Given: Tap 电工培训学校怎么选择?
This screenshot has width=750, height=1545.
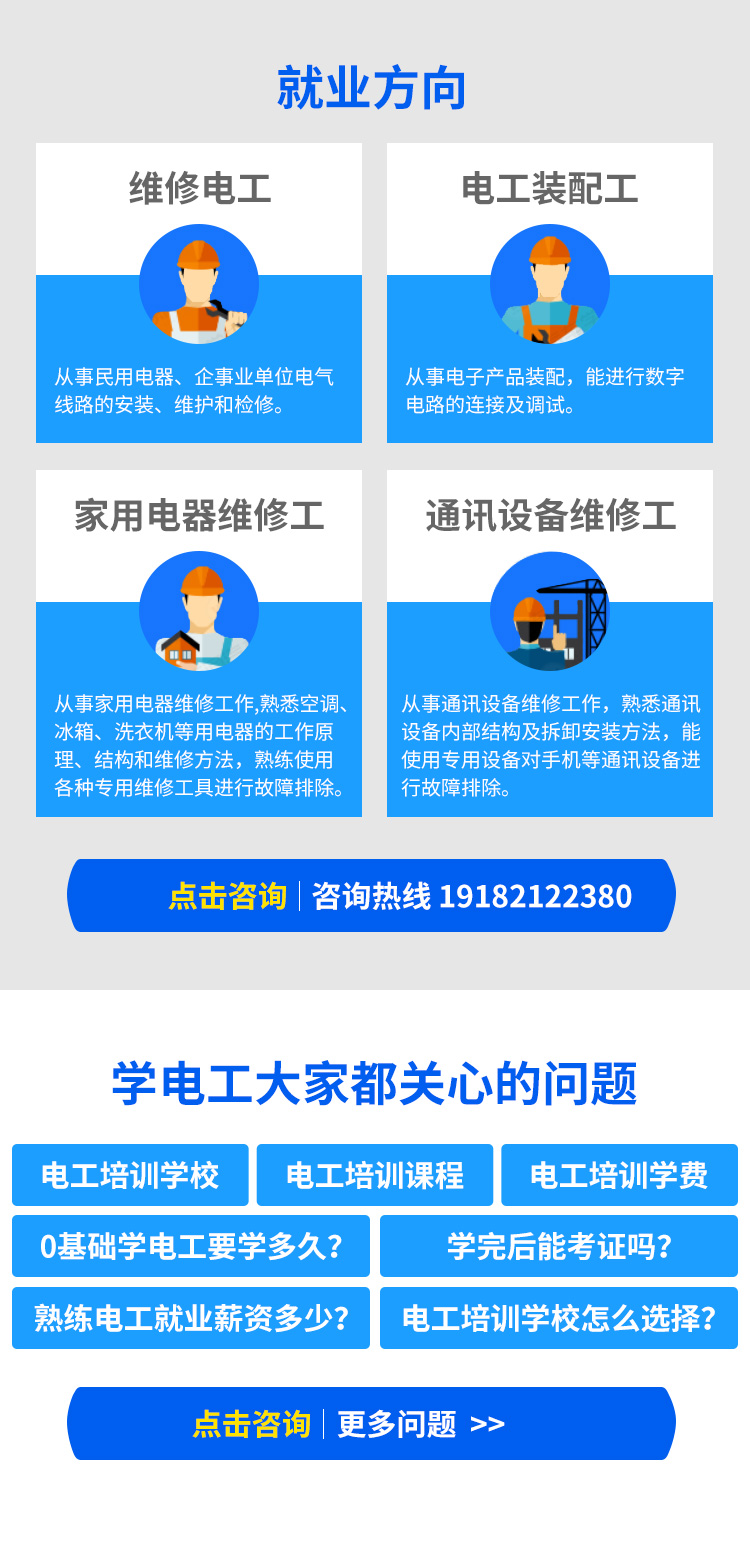Looking at the screenshot, I should 559,1318.
